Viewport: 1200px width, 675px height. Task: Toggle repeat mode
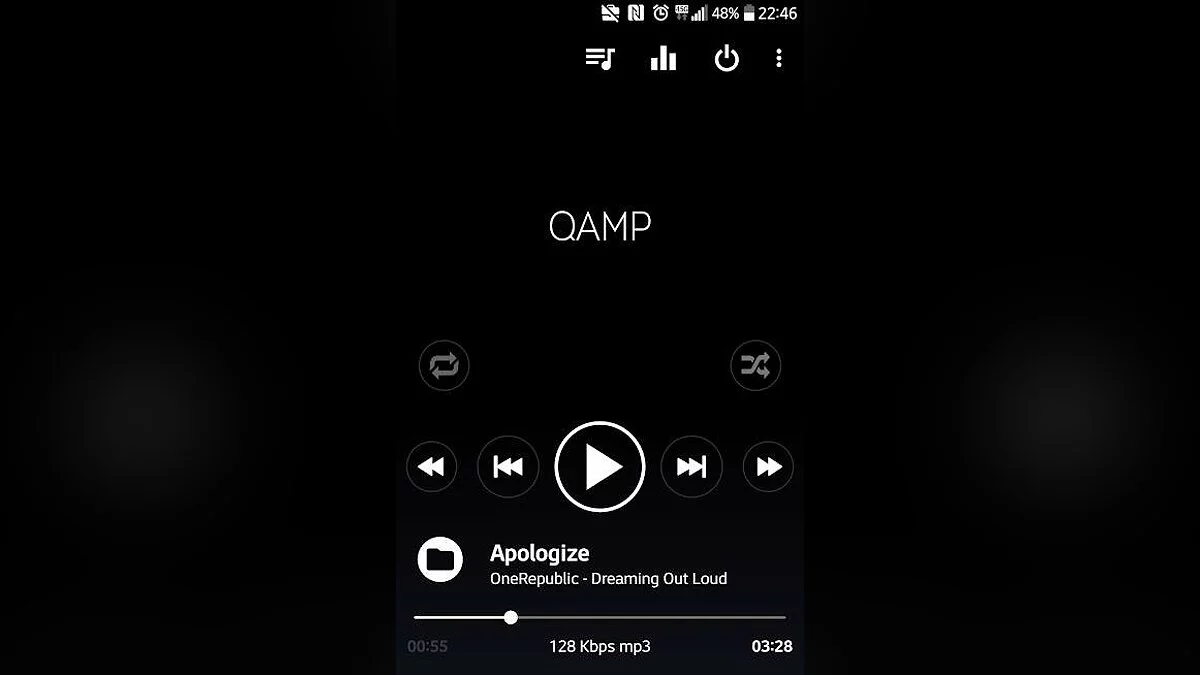click(444, 366)
